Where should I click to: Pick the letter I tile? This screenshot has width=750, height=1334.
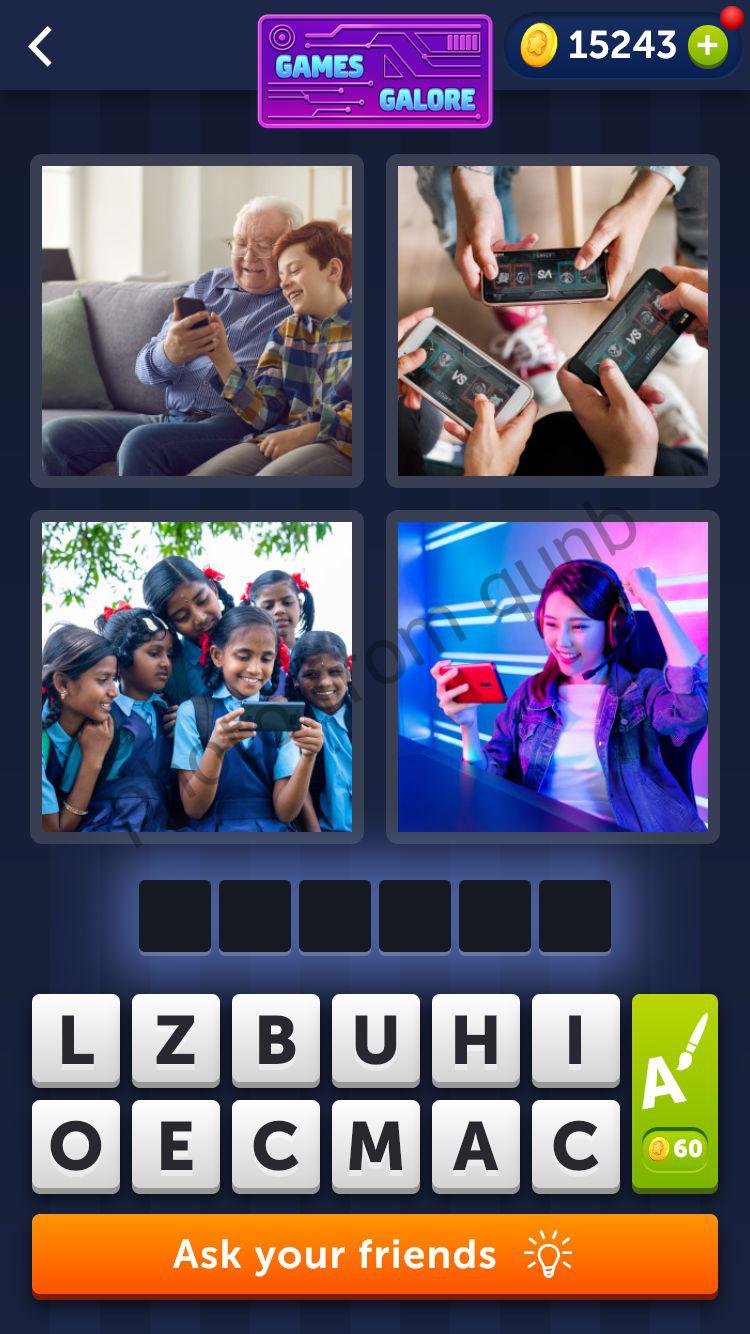pyautogui.click(x=576, y=1039)
